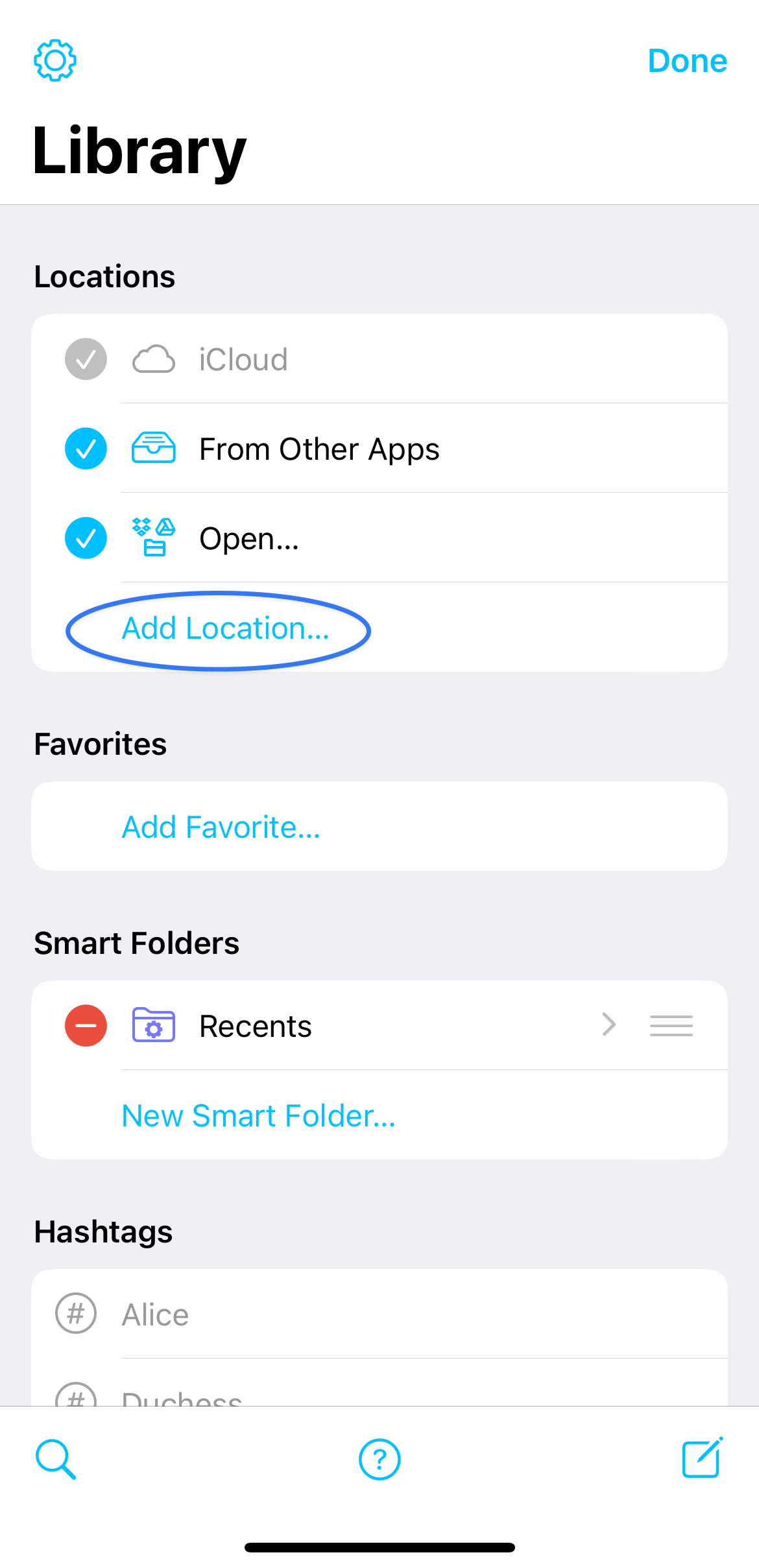
Task: Open the settings gear
Action: click(x=55, y=60)
